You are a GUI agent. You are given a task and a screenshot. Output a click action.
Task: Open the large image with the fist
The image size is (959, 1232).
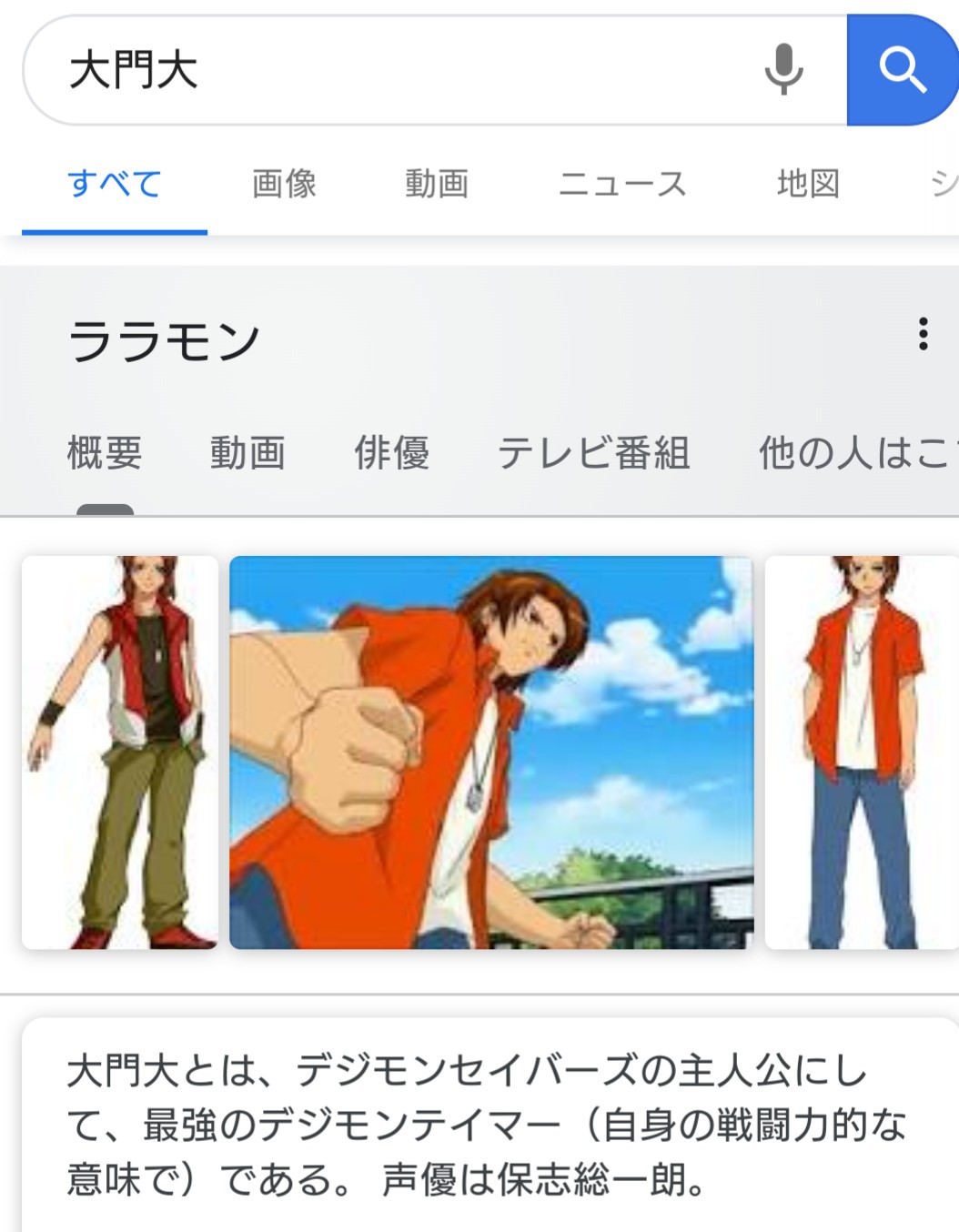pyautogui.click(x=491, y=752)
